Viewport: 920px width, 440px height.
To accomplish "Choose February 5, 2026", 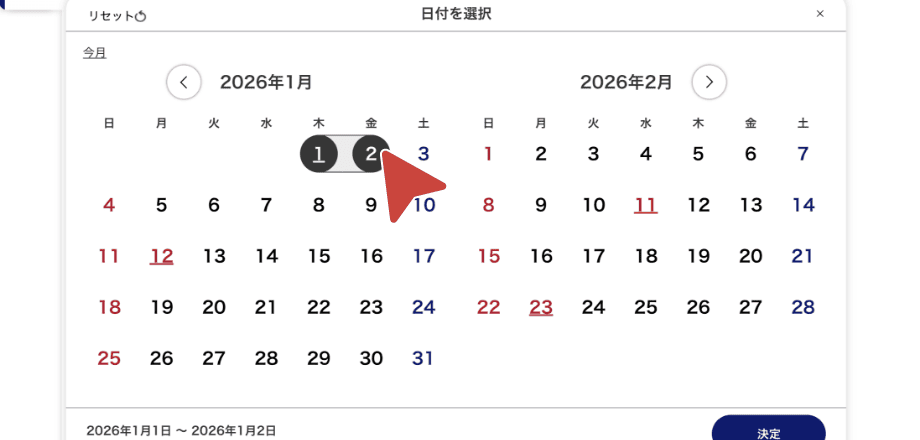I will (698, 154).
